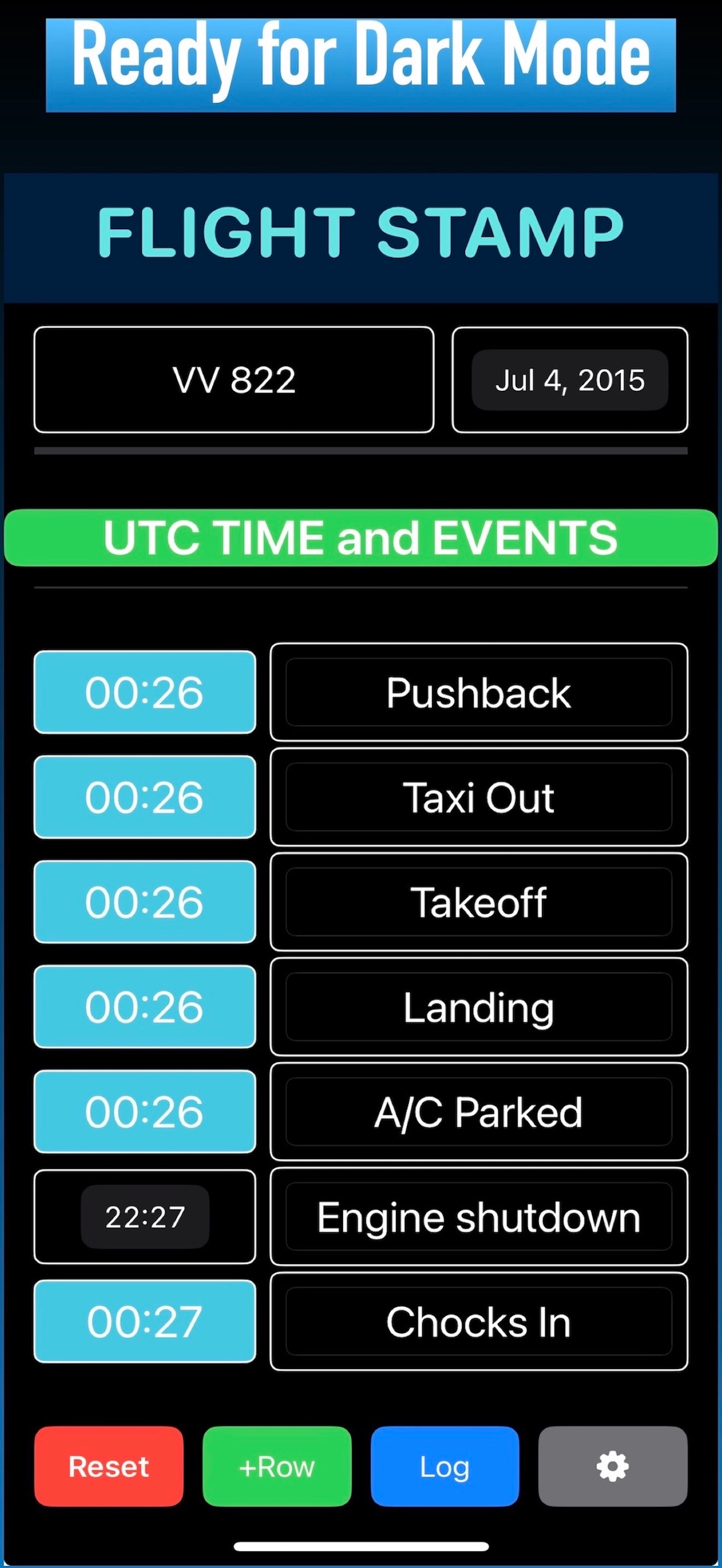722x1568 pixels.
Task: Select the Engine shutdown time 22:27
Action: click(144, 1217)
